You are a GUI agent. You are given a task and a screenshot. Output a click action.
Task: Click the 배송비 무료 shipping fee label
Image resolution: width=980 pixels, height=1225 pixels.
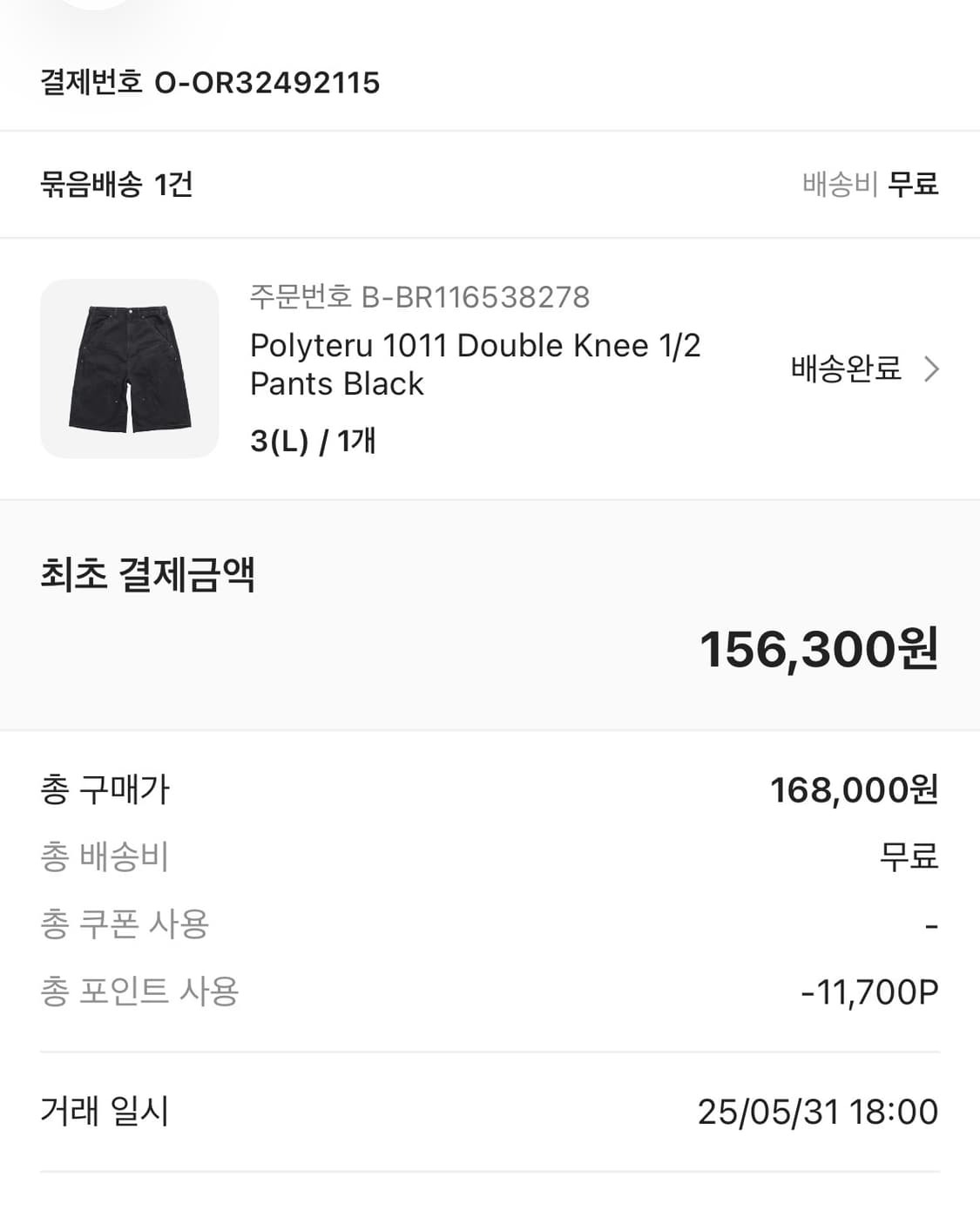[x=869, y=185]
